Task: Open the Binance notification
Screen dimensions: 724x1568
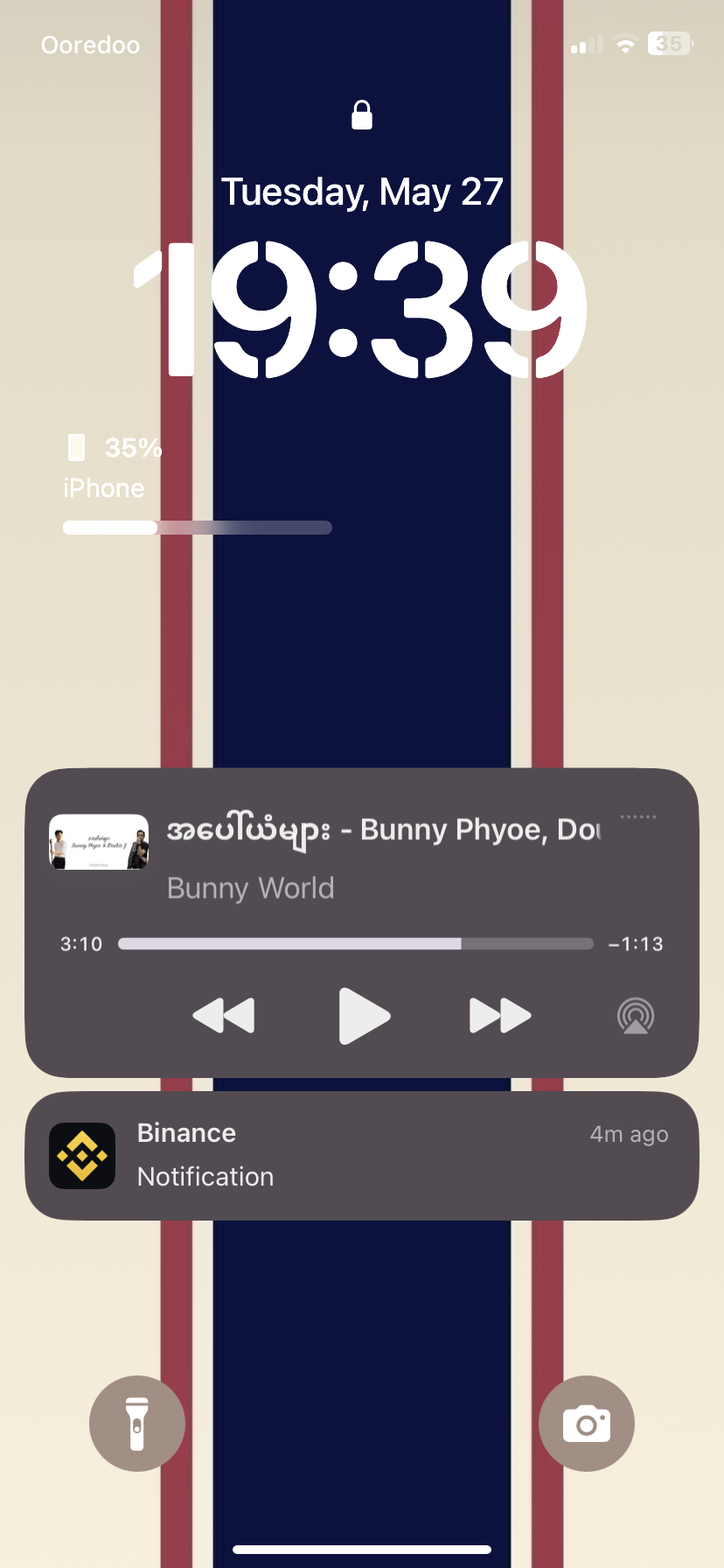Action: point(362,1155)
